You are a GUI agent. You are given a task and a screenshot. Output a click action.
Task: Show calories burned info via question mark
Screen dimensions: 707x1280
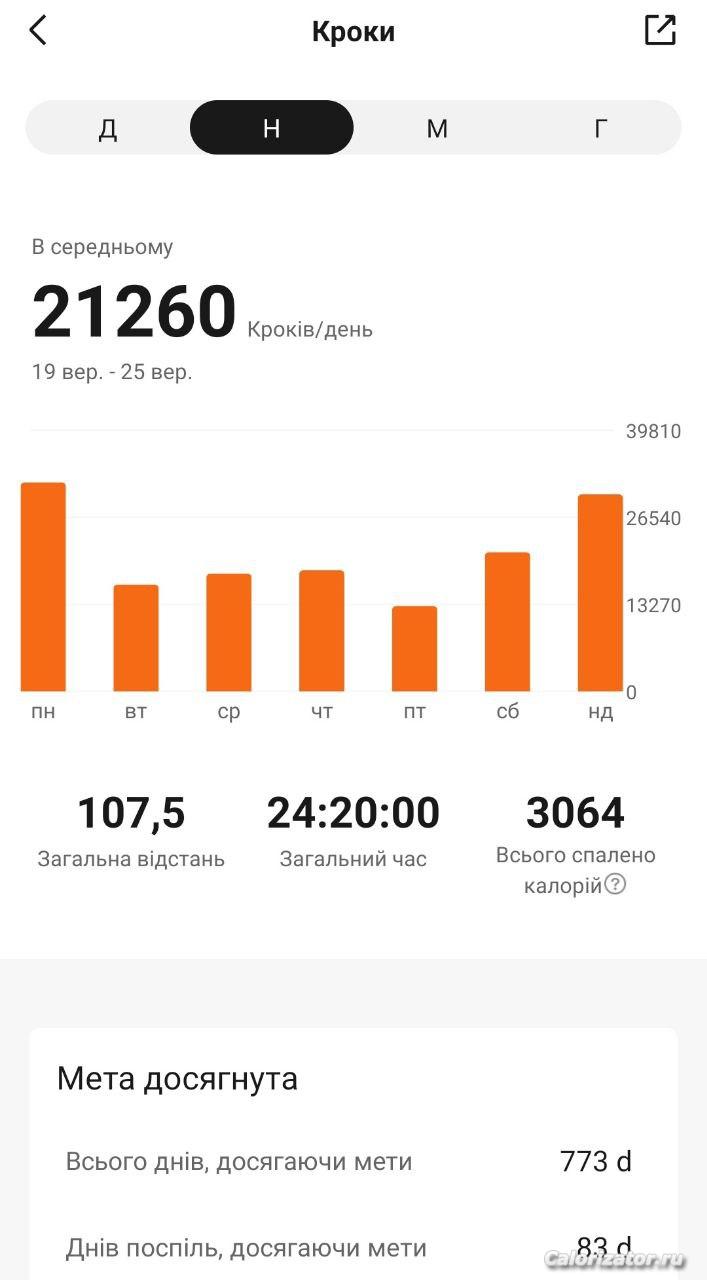(x=616, y=884)
